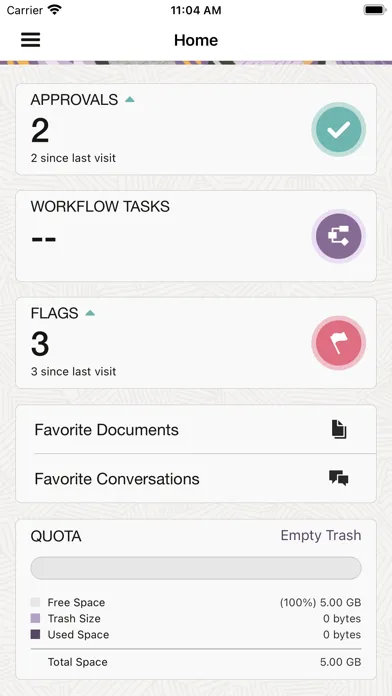Go to Favorite Conversations
This screenshot has width=392, height=696.
click(196, 478)
